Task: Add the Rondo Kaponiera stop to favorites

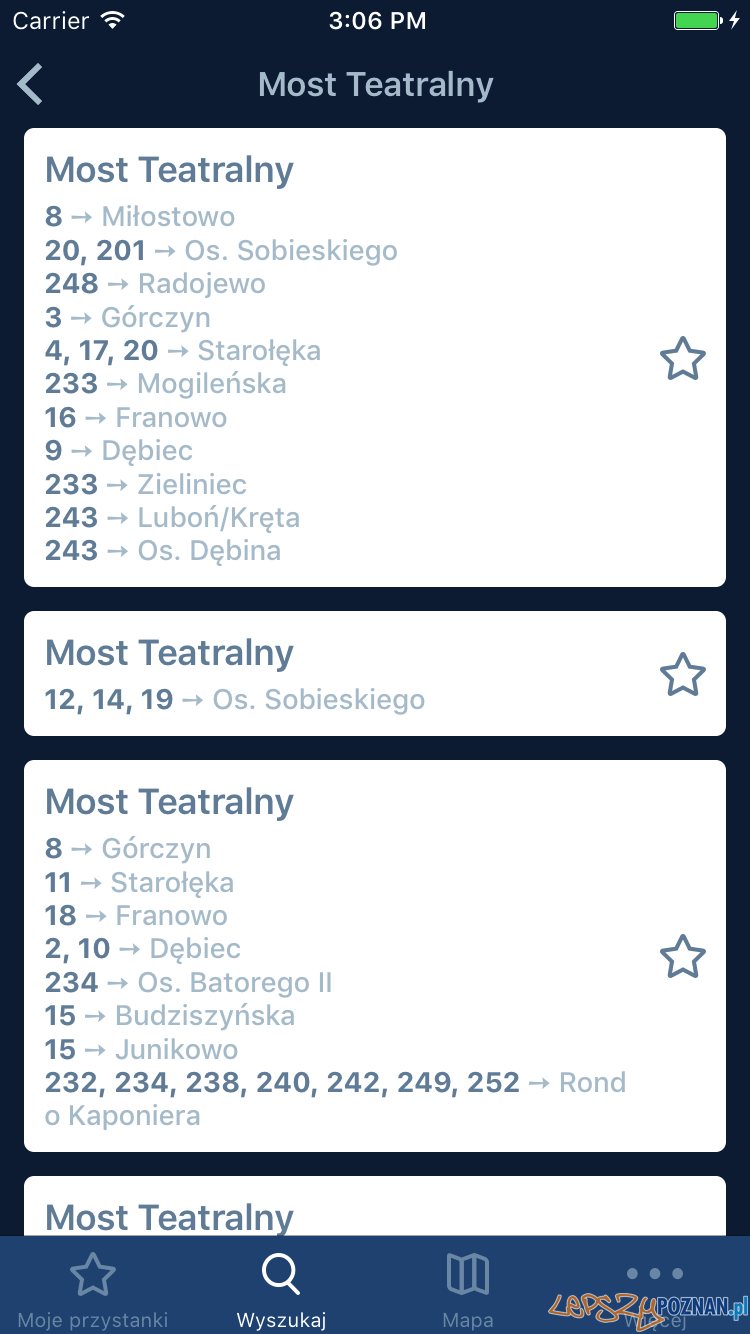Action: (x=683, y=957)
